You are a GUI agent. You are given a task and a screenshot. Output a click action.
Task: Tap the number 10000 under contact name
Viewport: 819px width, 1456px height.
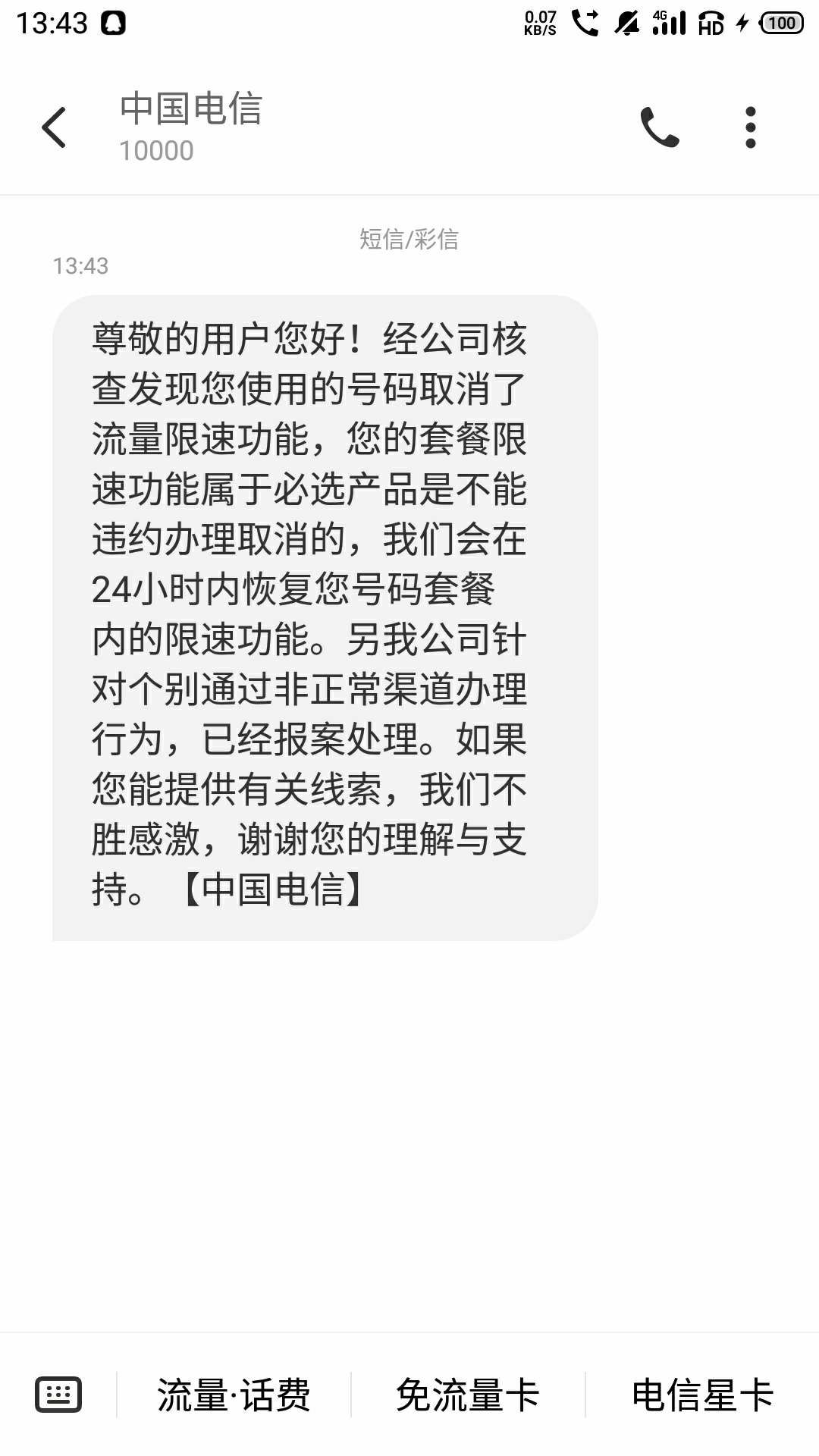155,151
